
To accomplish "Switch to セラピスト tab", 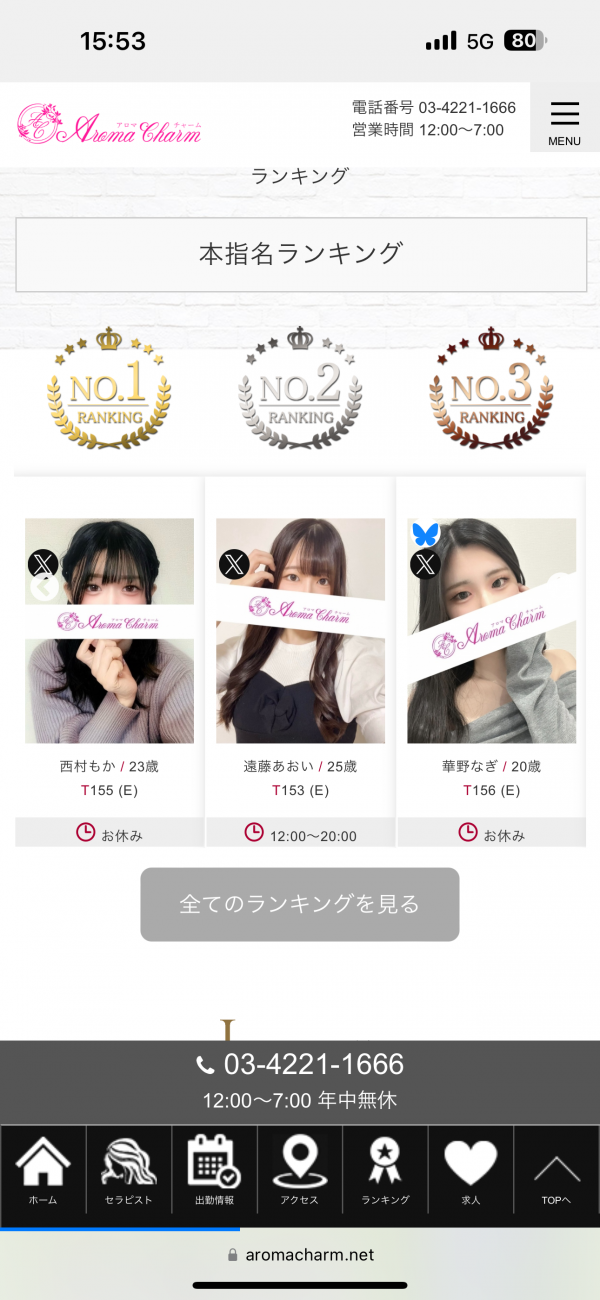I will click(x=128, y=1170).
